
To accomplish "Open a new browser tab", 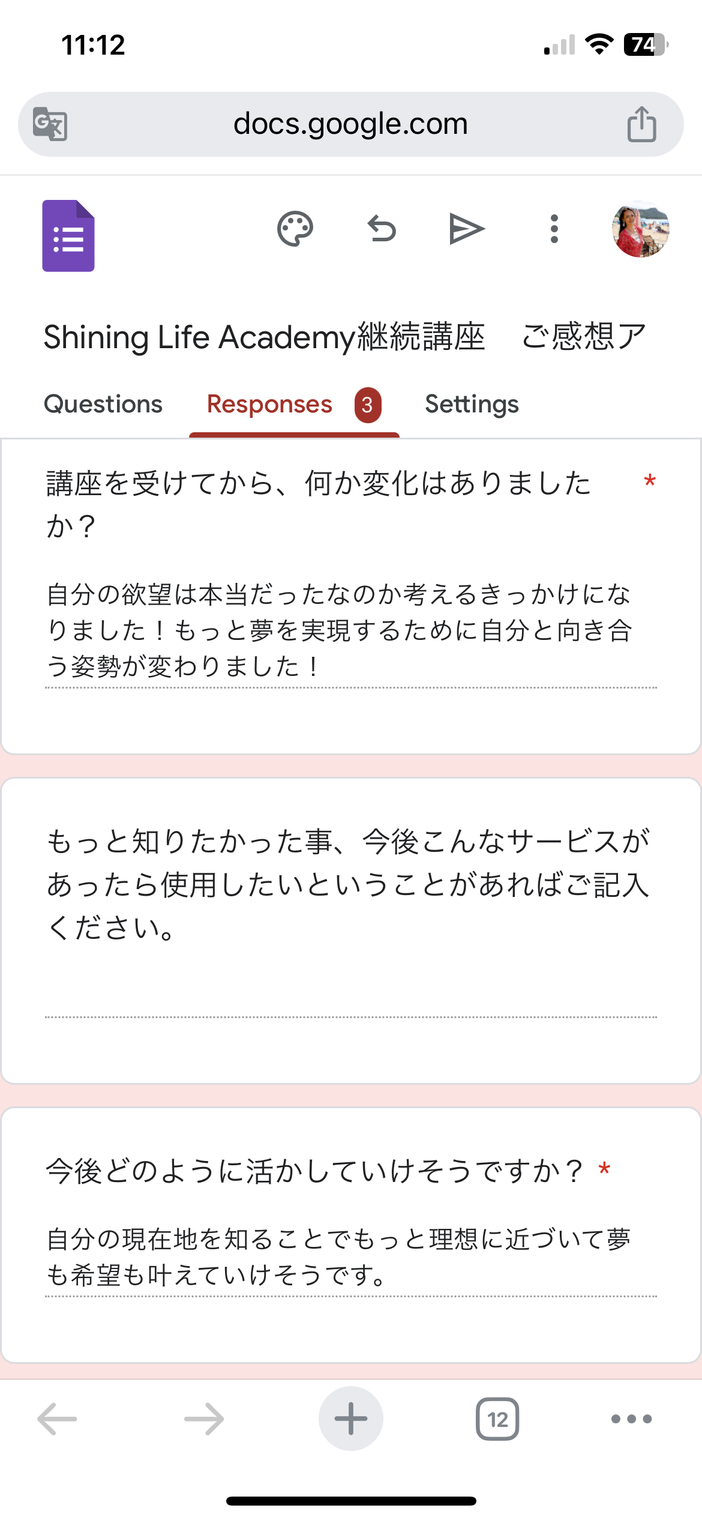I will pyautogui.click(x=351, y=1418).
